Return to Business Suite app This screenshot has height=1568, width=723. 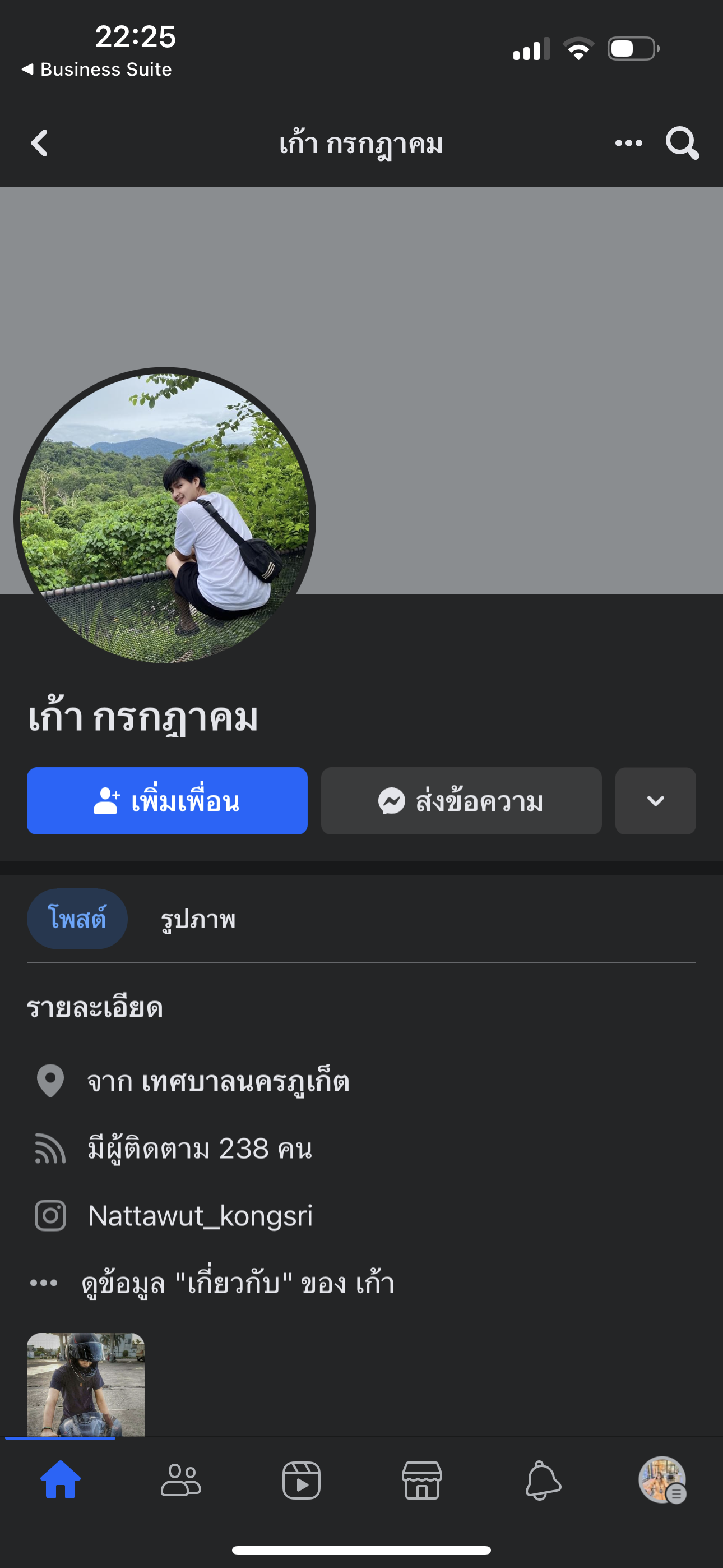point(98,70)
